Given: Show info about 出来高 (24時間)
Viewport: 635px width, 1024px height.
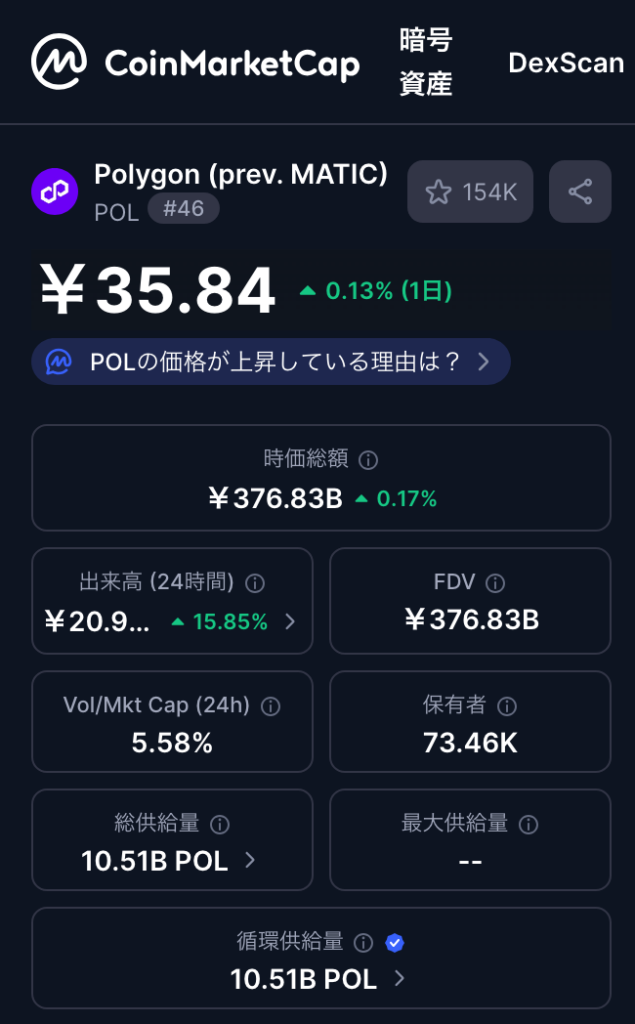Looking at the screenshot, I should tap(255, 583).
